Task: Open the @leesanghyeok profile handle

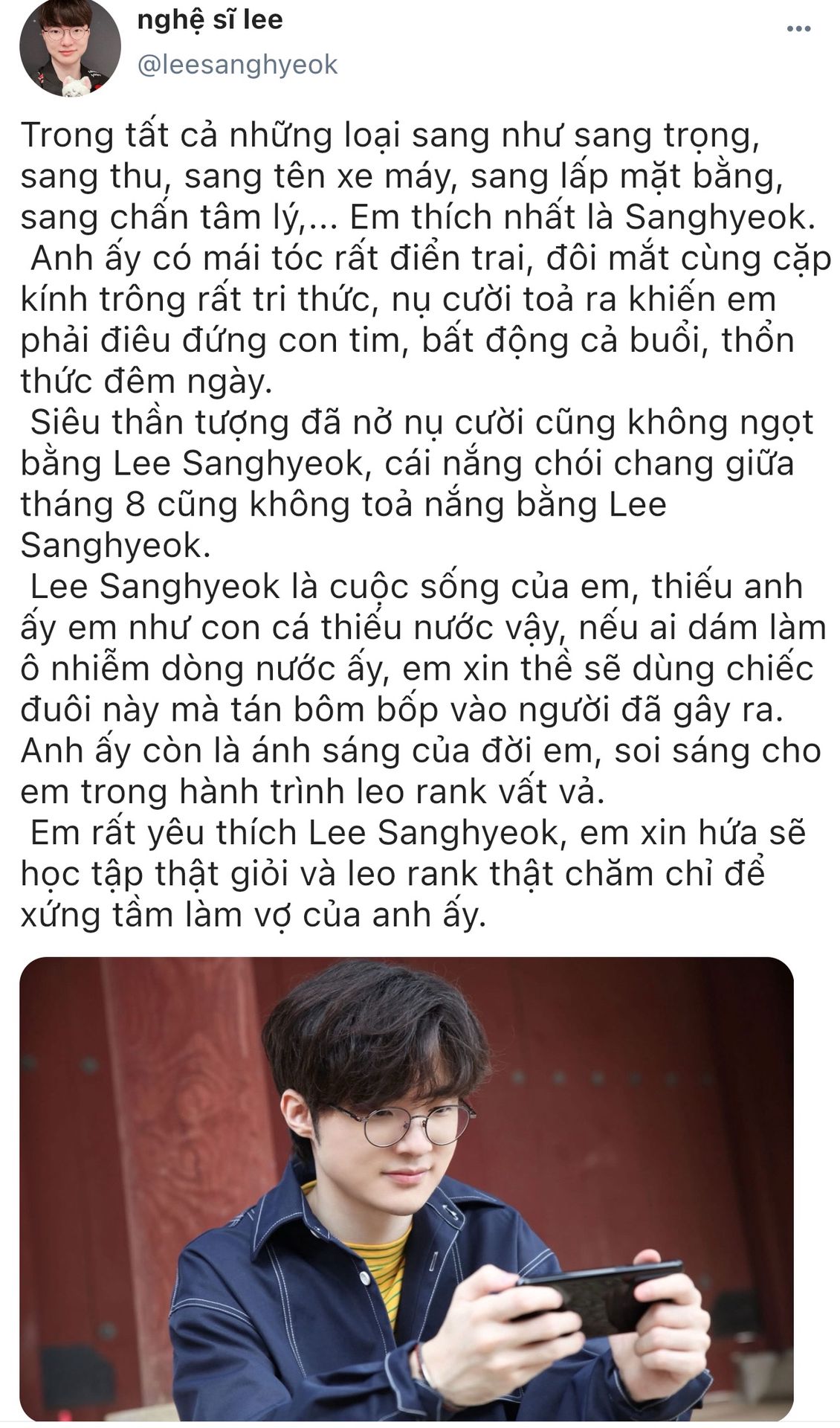Action: point(238,65)
